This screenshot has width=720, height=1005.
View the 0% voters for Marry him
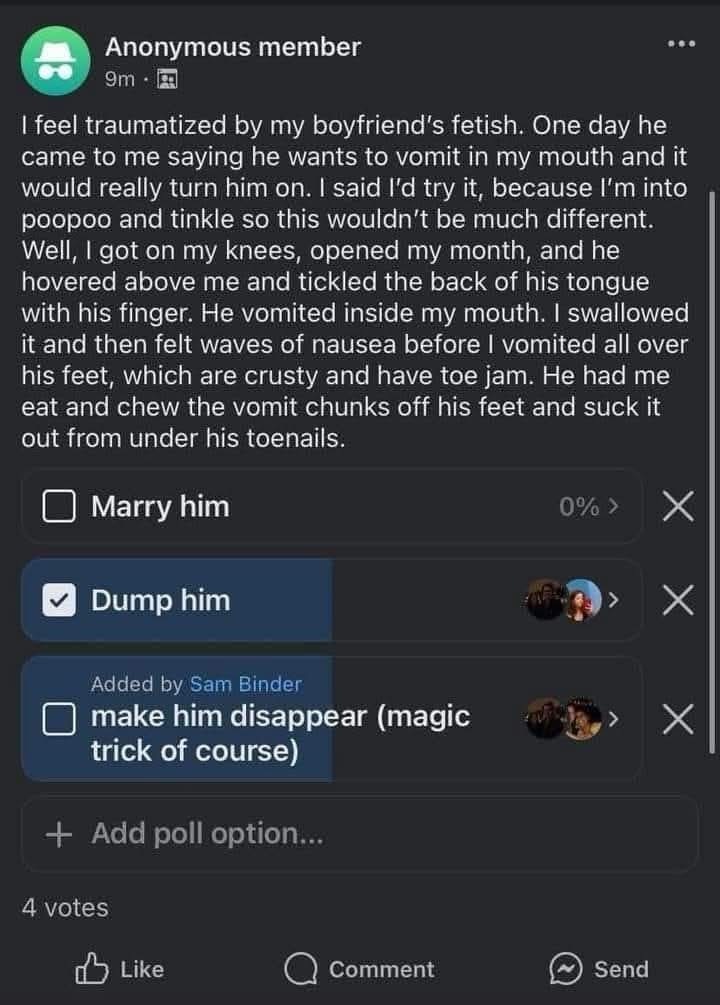[589, 507]
